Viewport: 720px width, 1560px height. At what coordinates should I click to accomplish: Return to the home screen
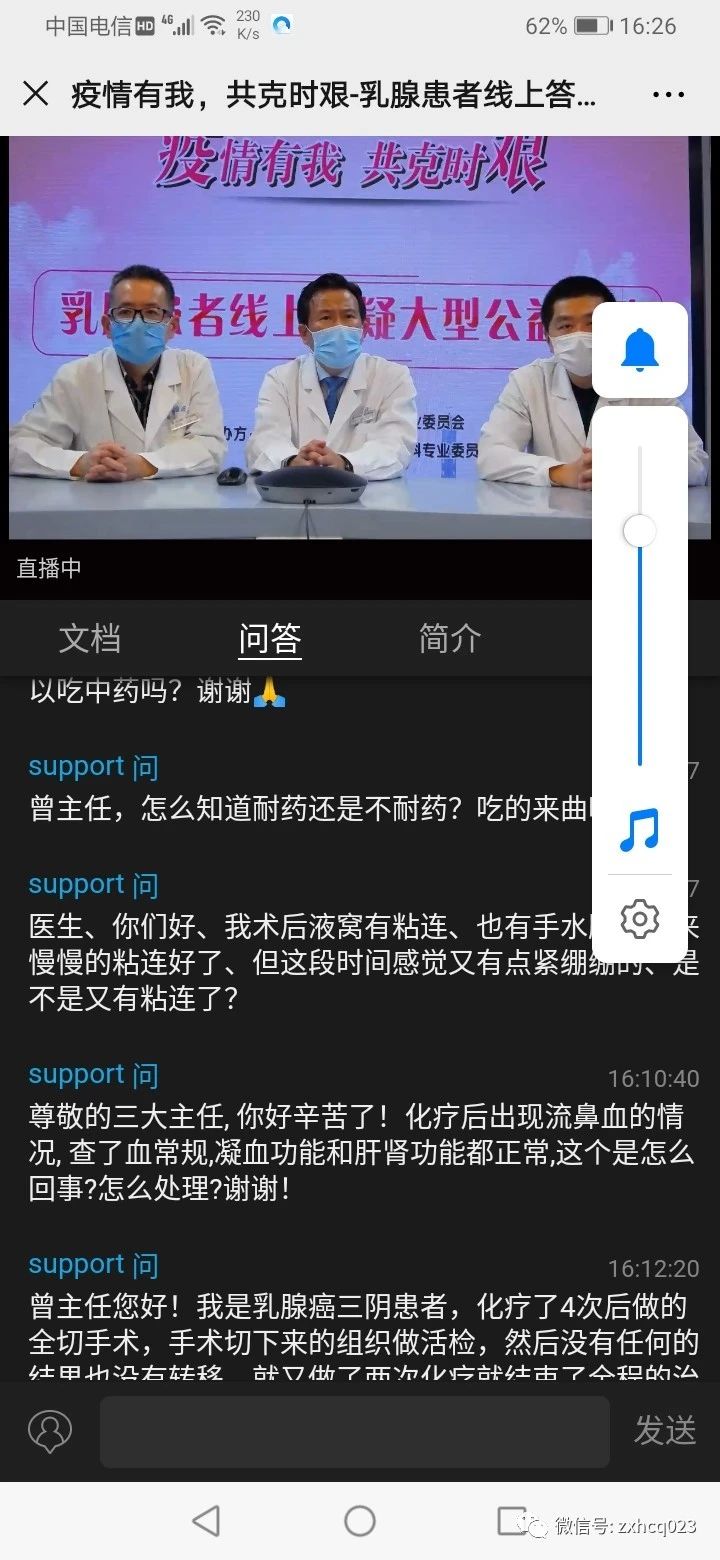pyautogui.click(x=360, y=1521)
